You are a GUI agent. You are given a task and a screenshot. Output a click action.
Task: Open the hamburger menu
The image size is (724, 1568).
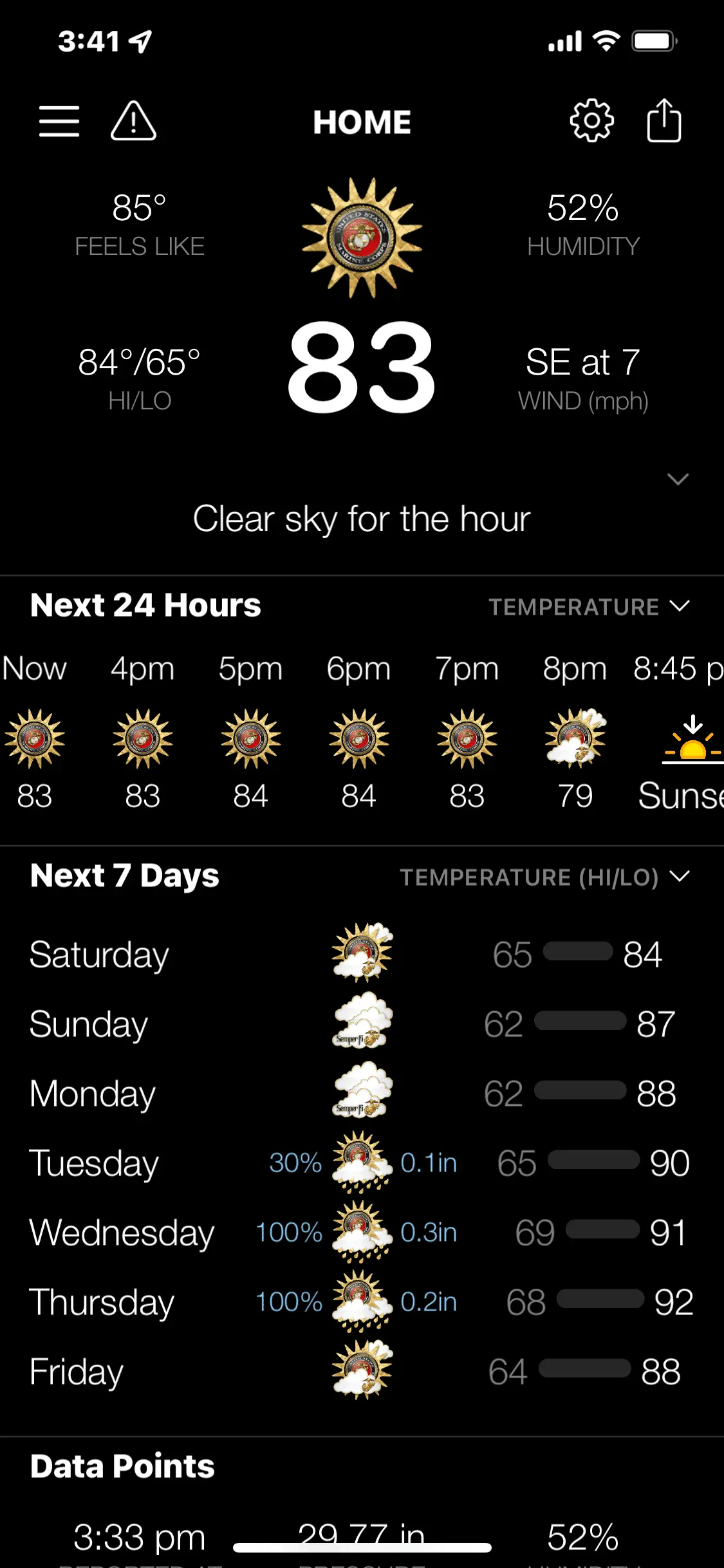(x=59, y=121)
